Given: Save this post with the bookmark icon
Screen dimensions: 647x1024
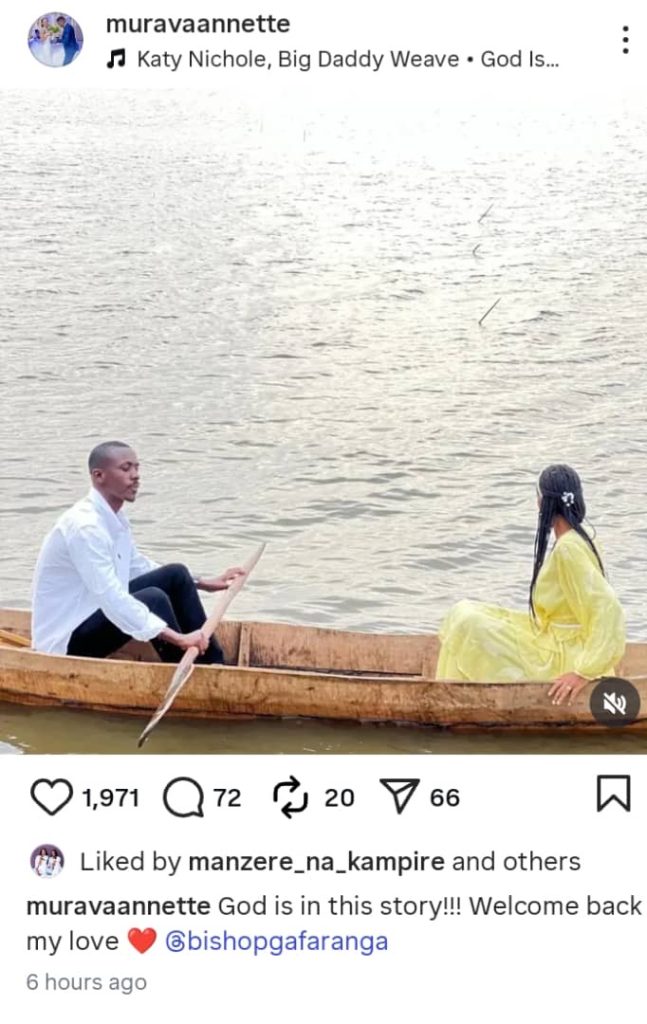Looking at the screenshot, I should pos(613,795).
